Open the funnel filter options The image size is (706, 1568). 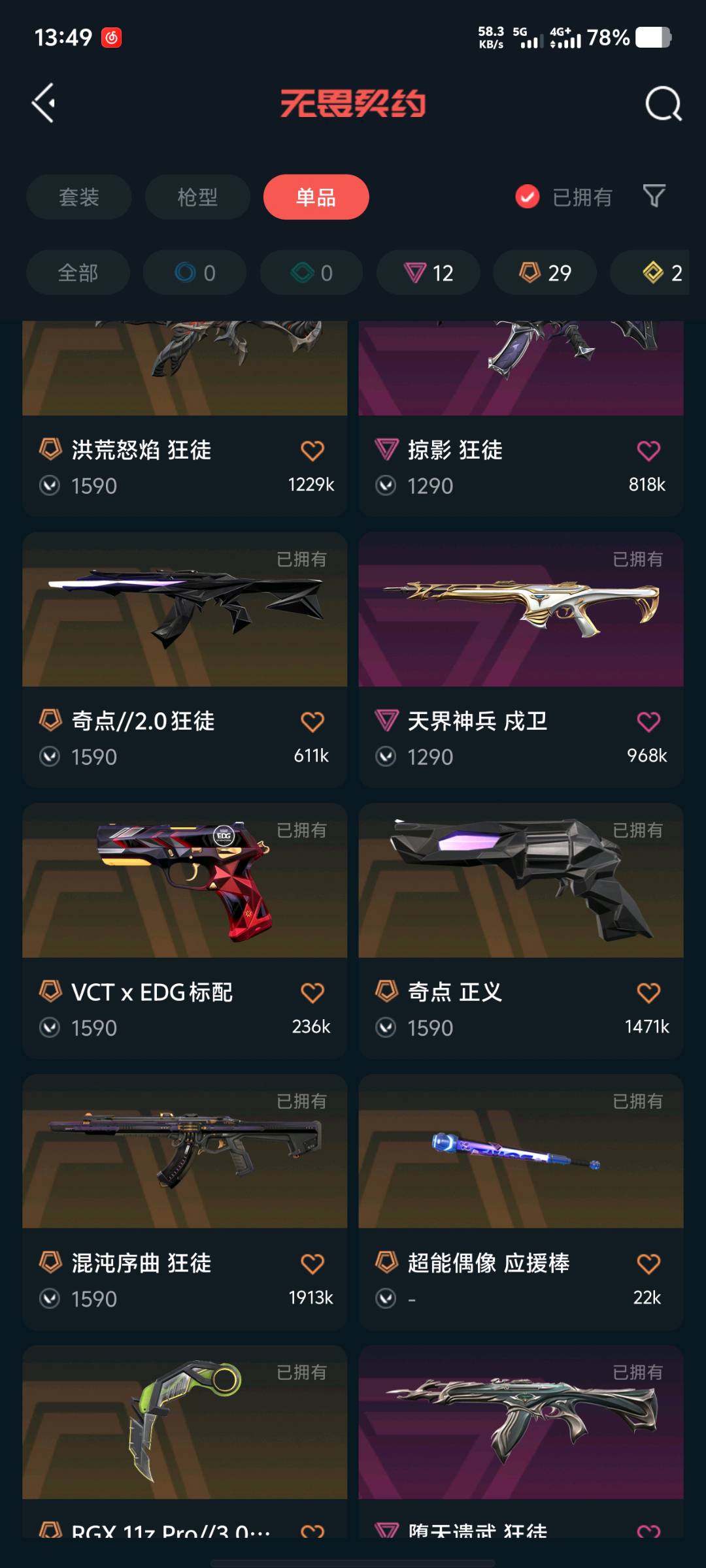tap(654, 196)
